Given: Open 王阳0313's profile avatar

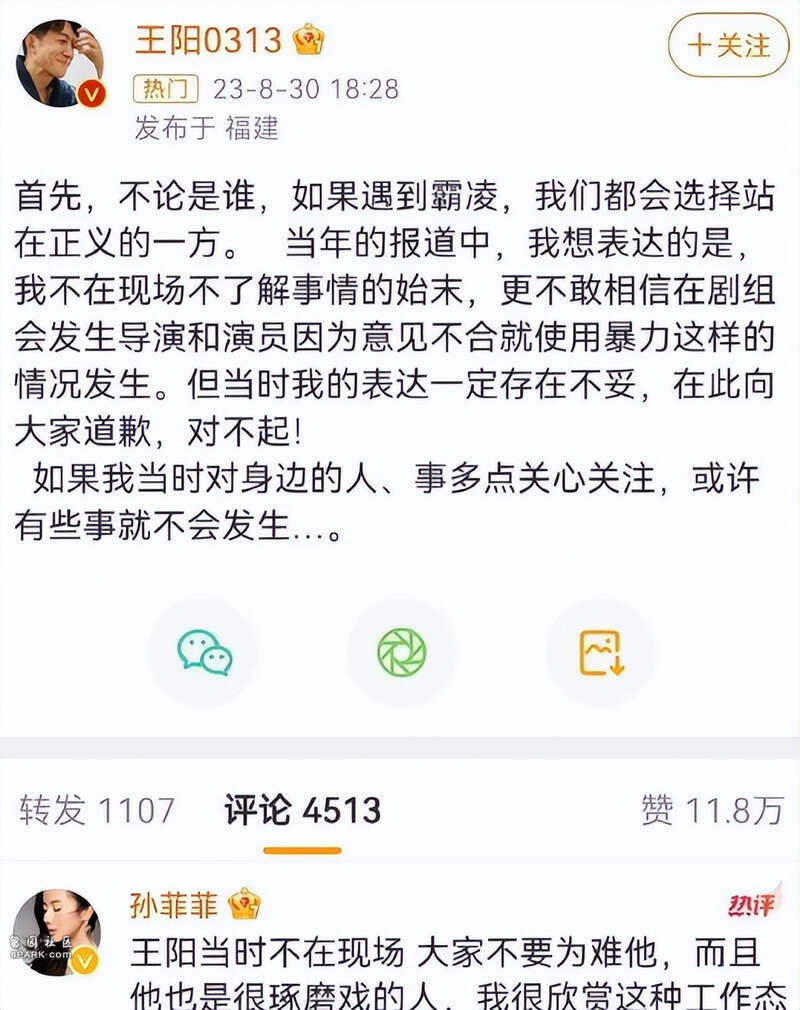Looking at the screenshot, I should (59, 62).
